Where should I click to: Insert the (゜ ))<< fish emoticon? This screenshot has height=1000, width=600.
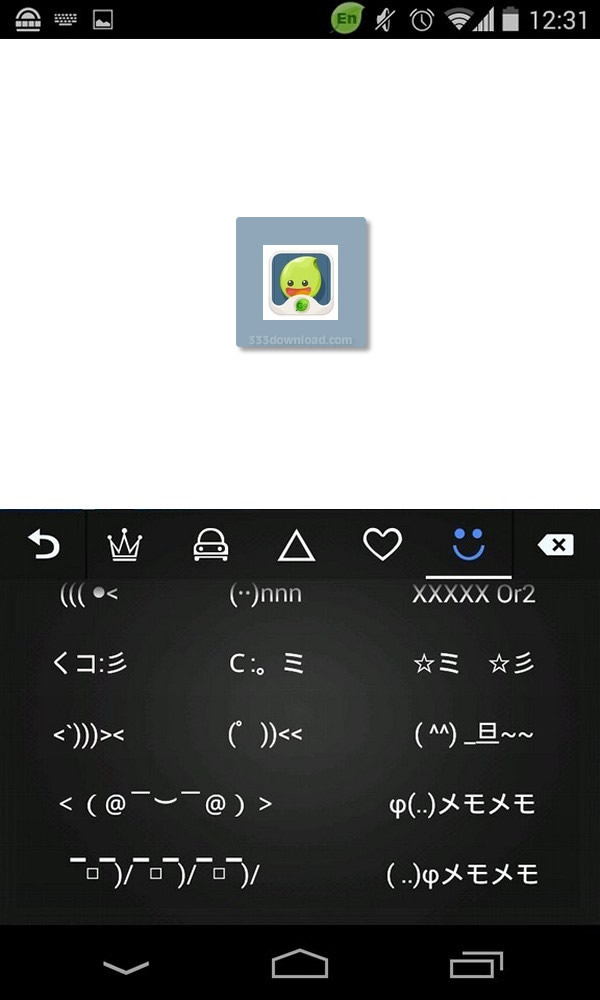pos(265,735)
